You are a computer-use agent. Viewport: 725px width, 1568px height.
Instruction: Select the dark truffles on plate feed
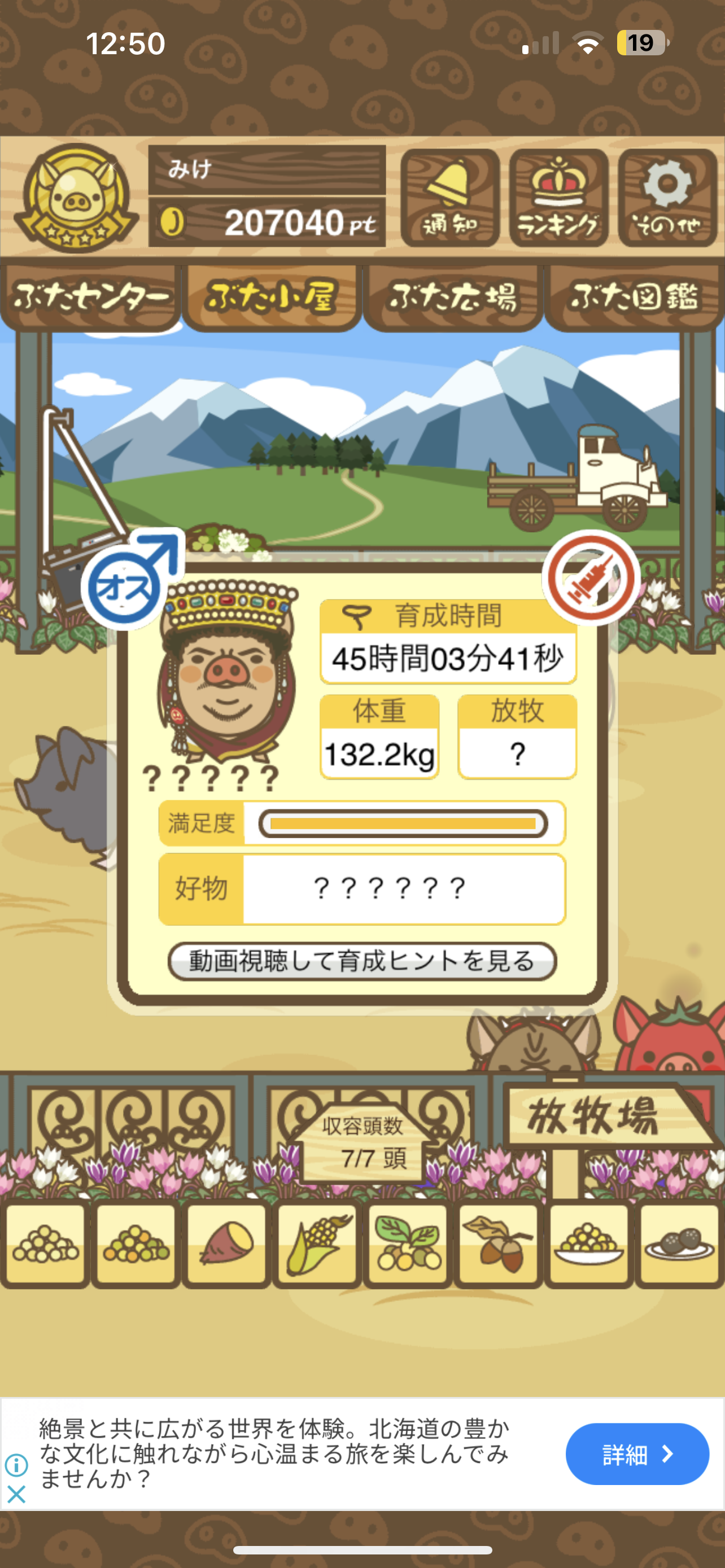(x=679, y=1245)
